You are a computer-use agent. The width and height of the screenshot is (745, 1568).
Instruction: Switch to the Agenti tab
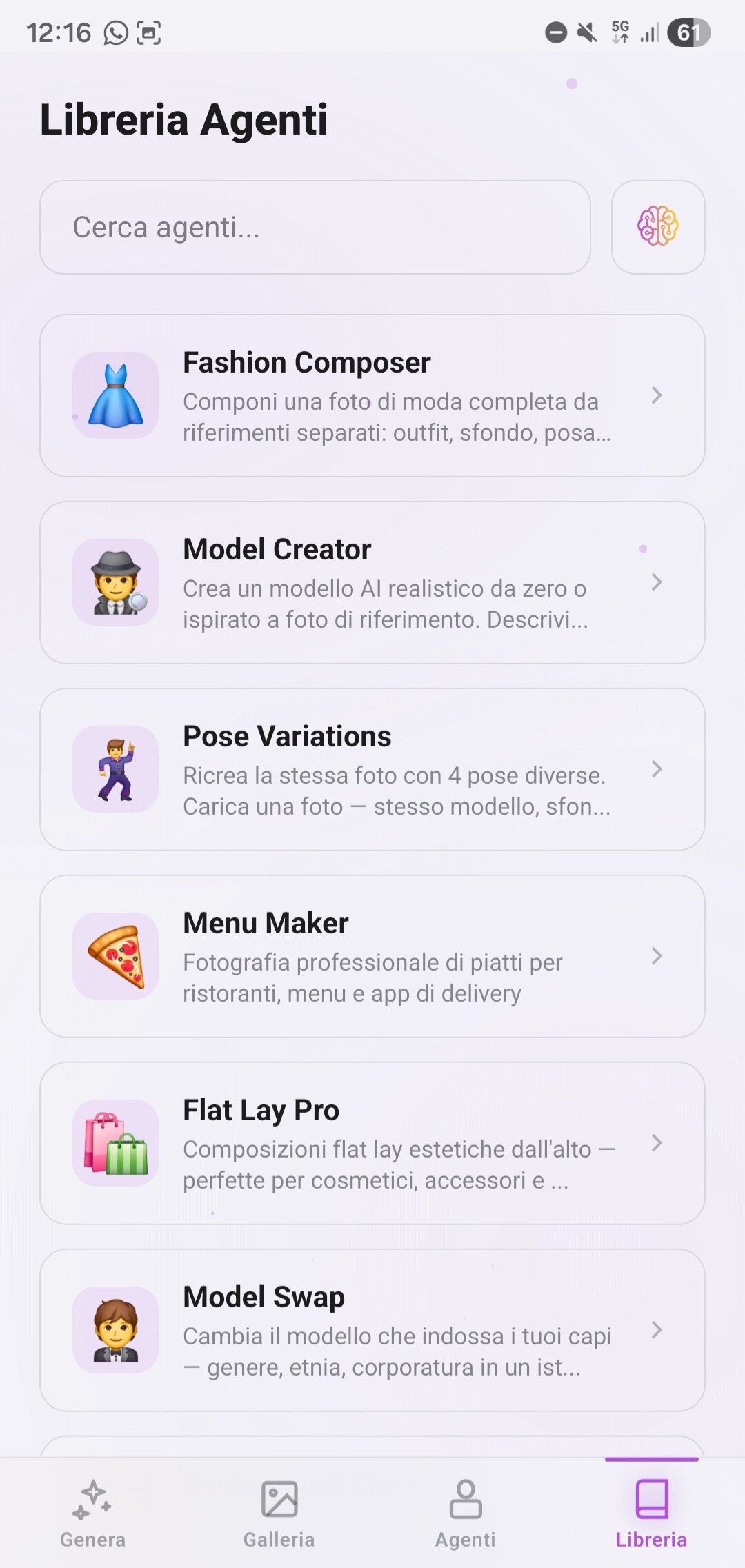[466, 1514]
